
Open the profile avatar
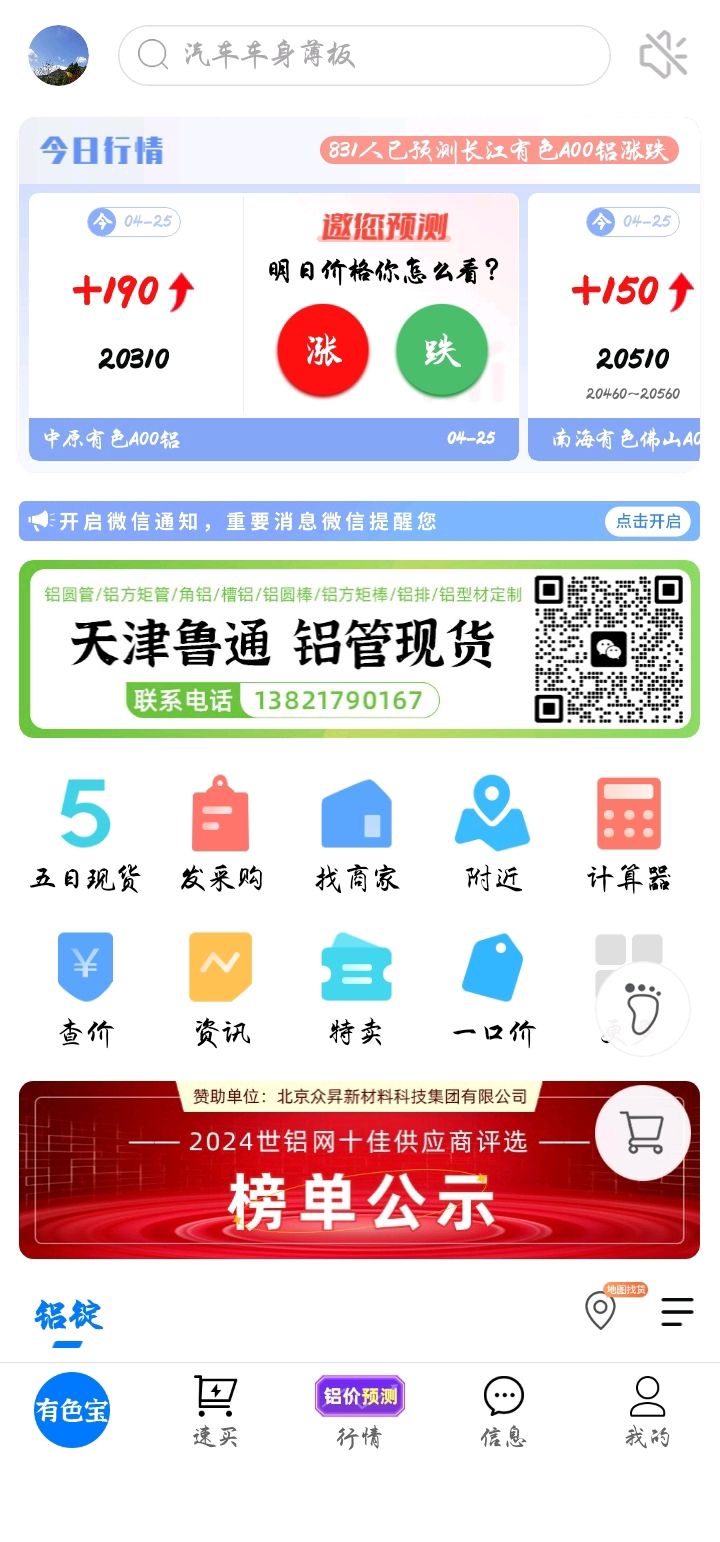(x=58, y=56)
